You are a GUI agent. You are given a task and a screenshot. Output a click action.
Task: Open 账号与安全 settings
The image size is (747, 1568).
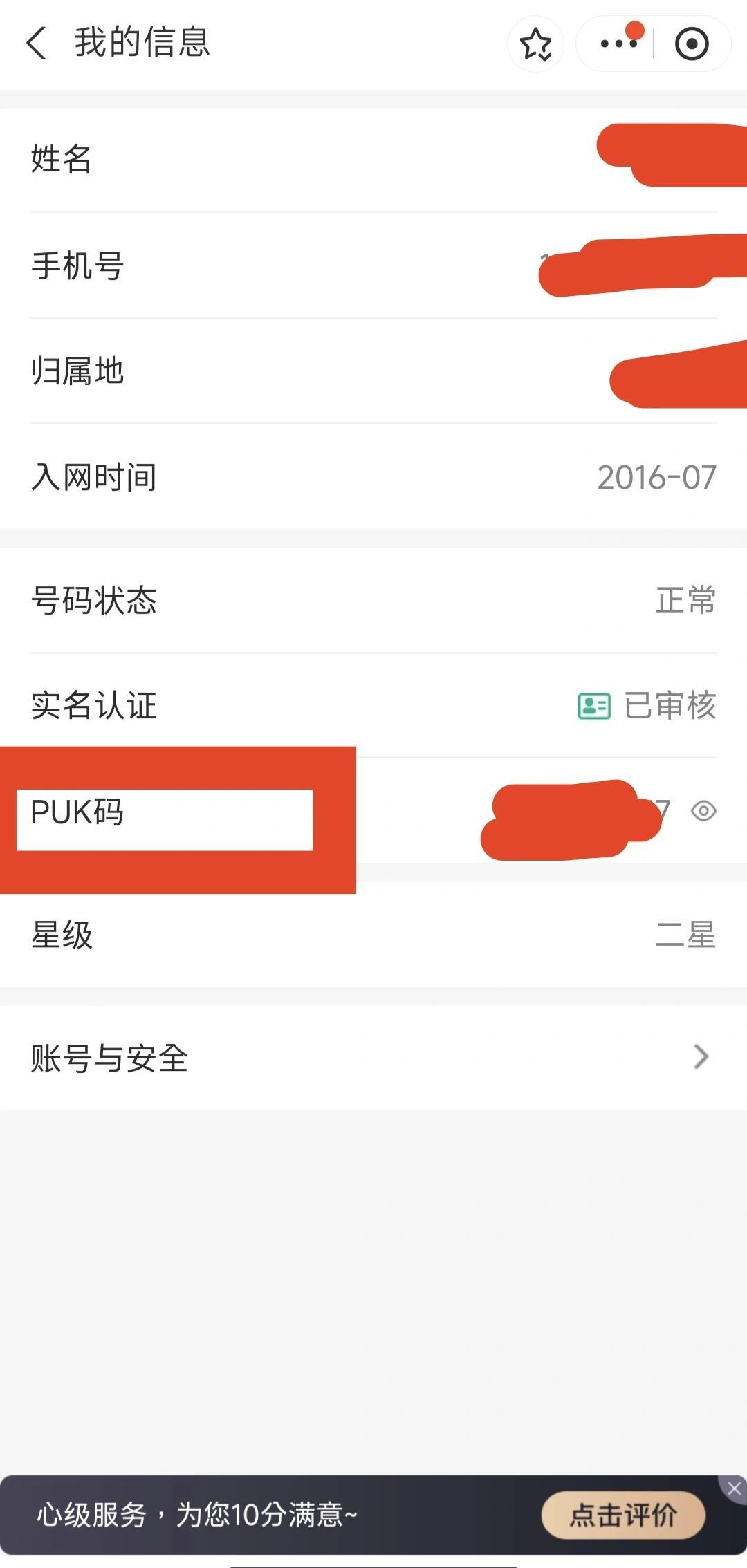373,1058
